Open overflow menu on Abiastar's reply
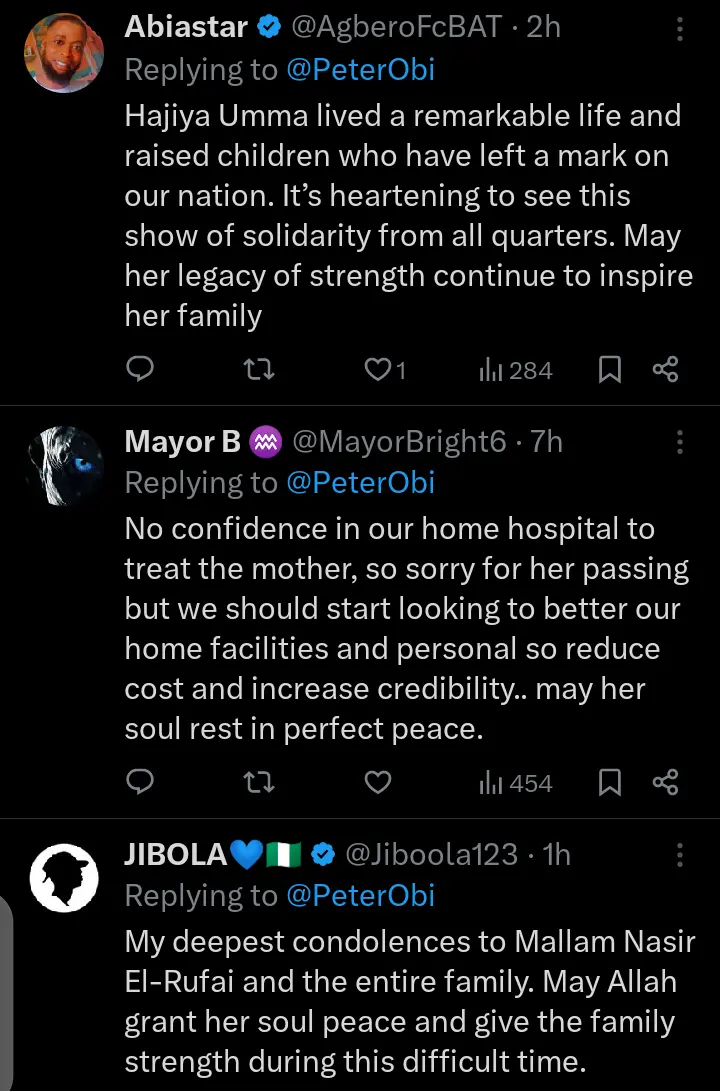The height and width of the screenshot is (1091, 720). pyautogui.click(x=680, y=29)
